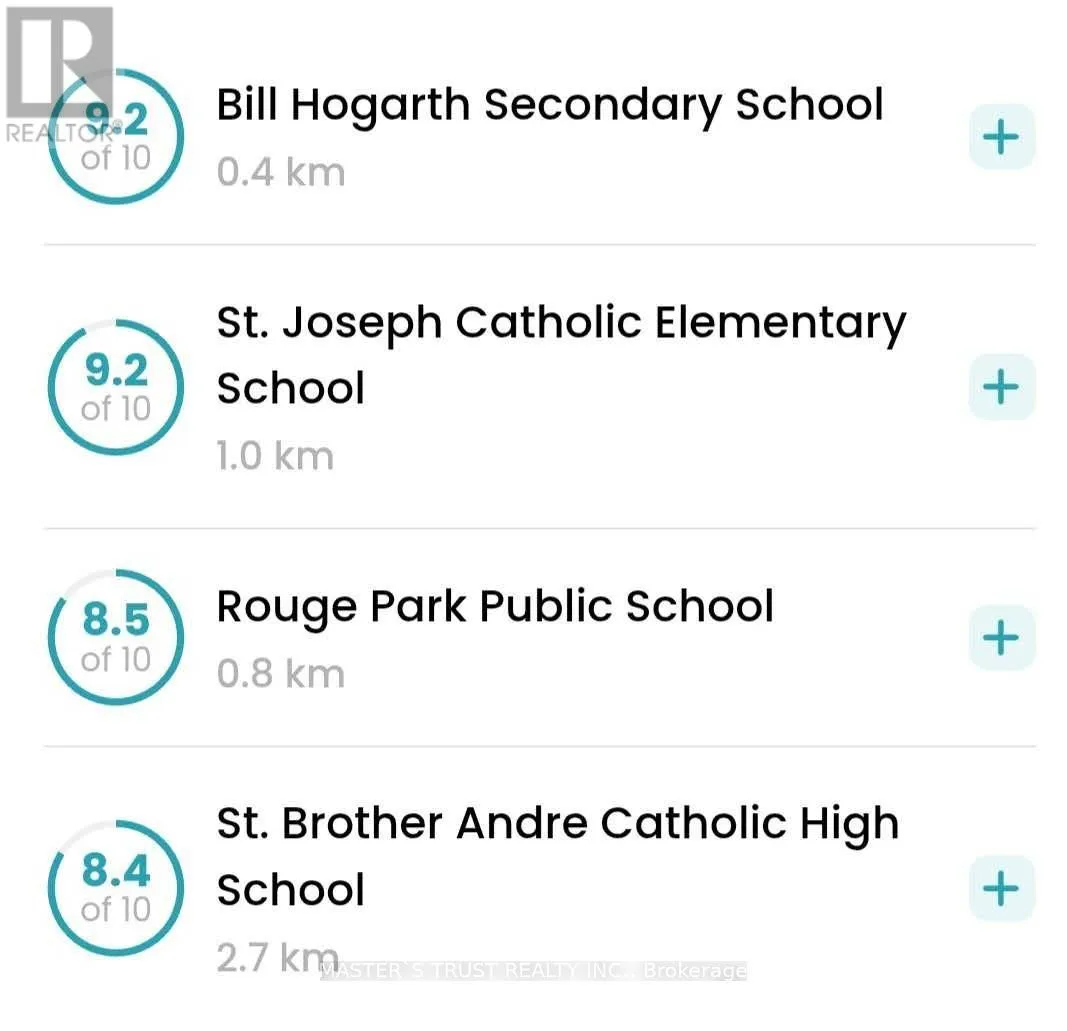Expand St. Joseph Catholic Elementary School with plus

click(x=1002, y=387)
